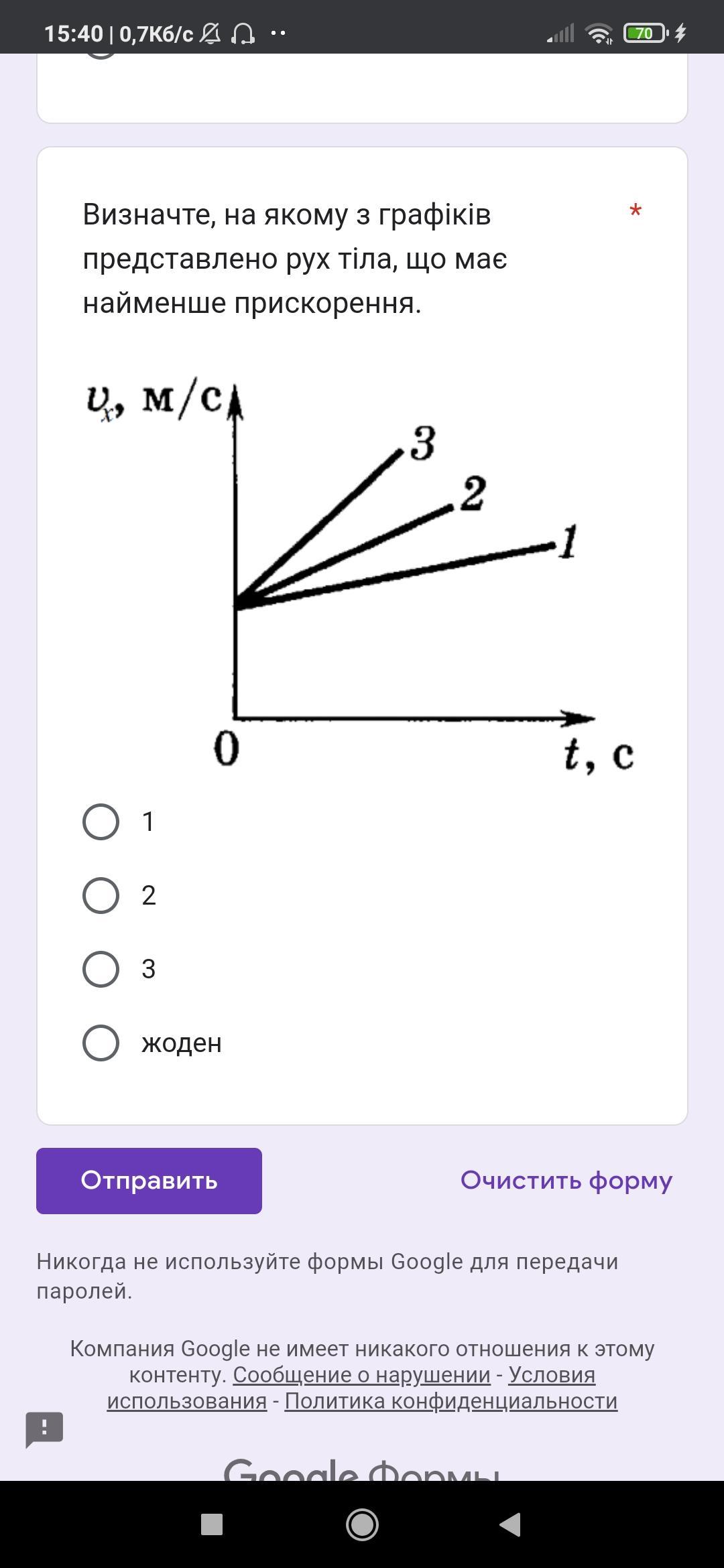Tap the feedback exclamation icon
This screenshot has height=1568, width=724.
(44, 1429)
